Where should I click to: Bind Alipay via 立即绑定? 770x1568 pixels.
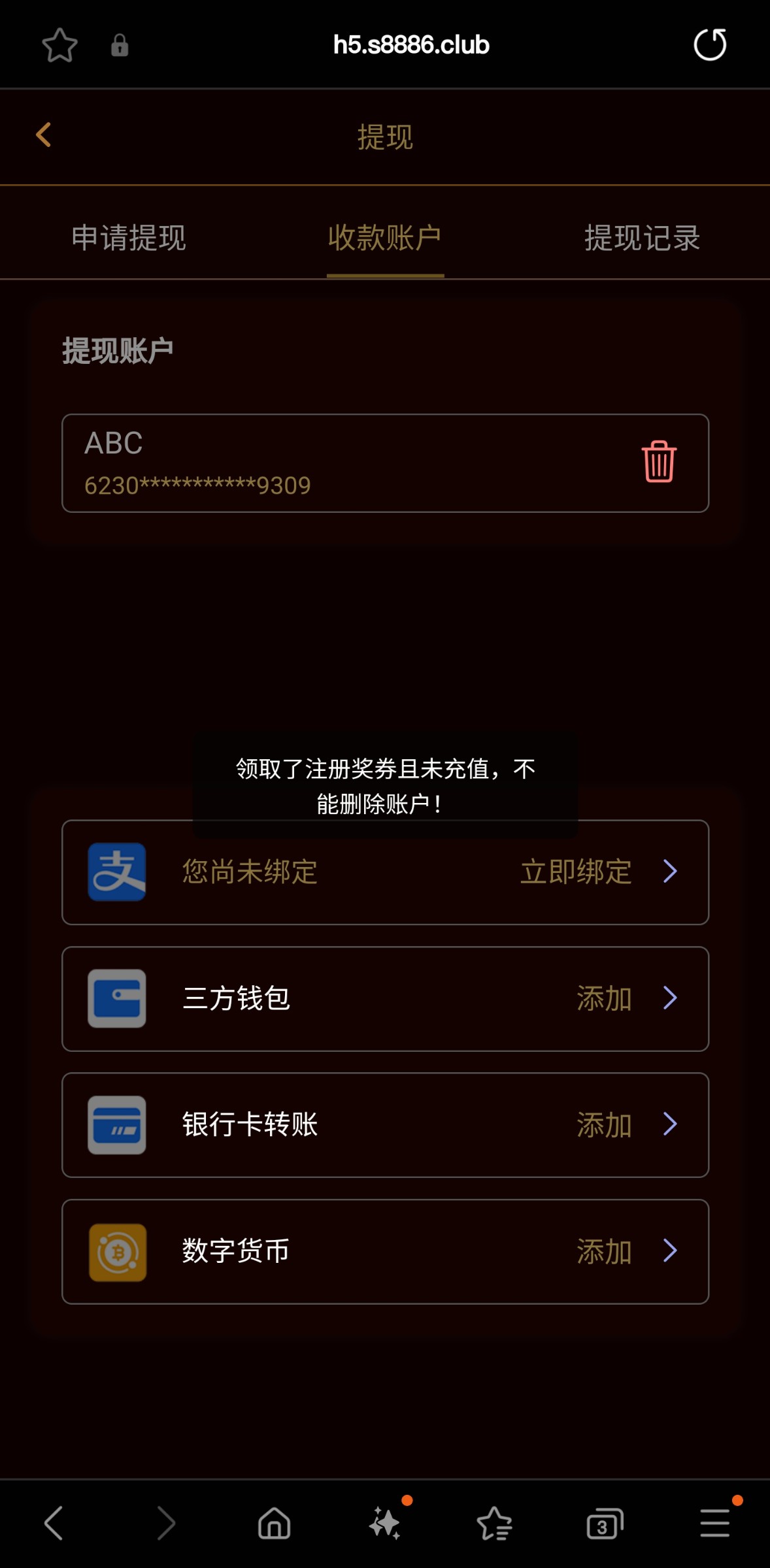point(577,872)
